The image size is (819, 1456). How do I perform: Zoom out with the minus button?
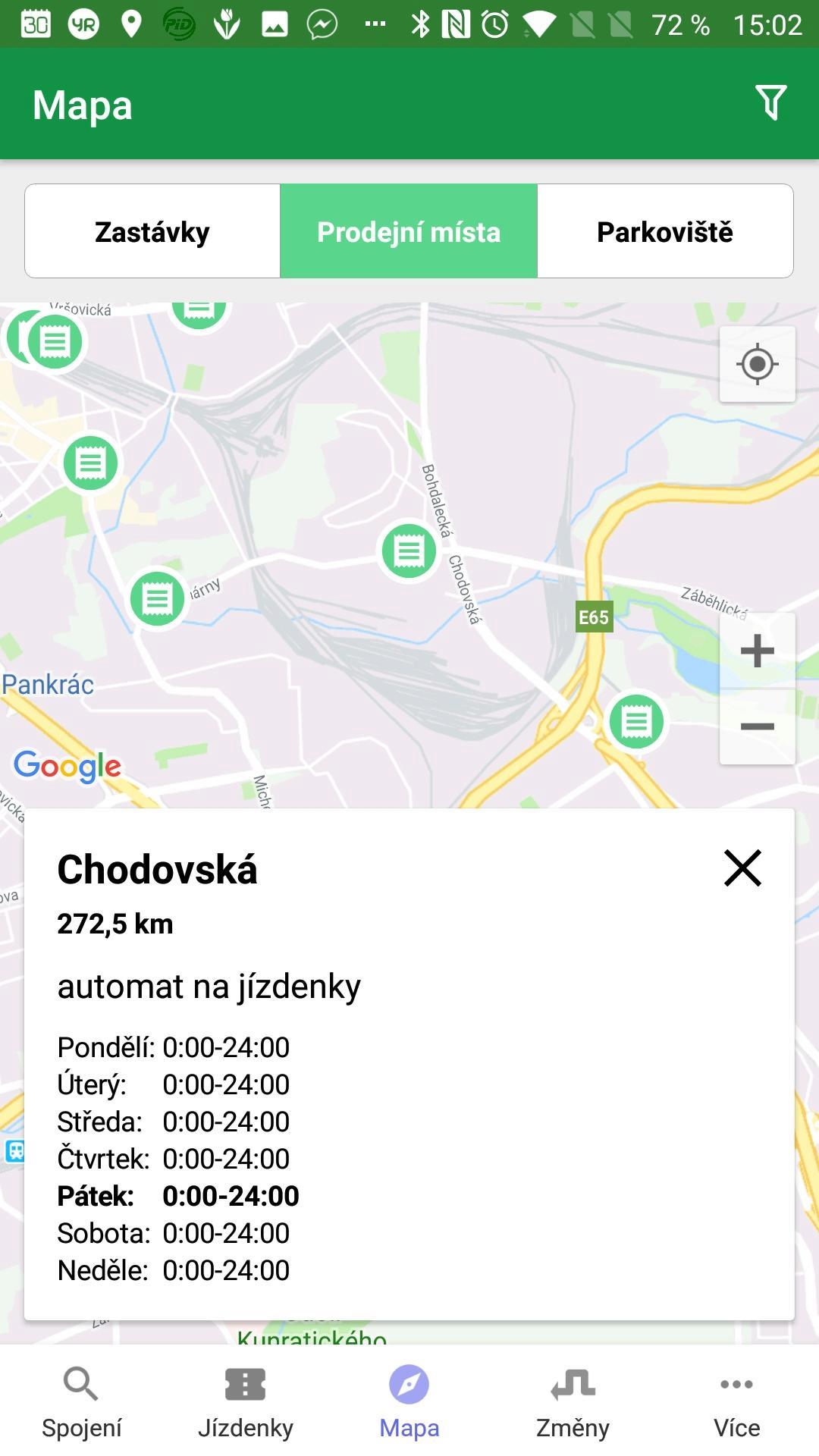pos(758,726)
